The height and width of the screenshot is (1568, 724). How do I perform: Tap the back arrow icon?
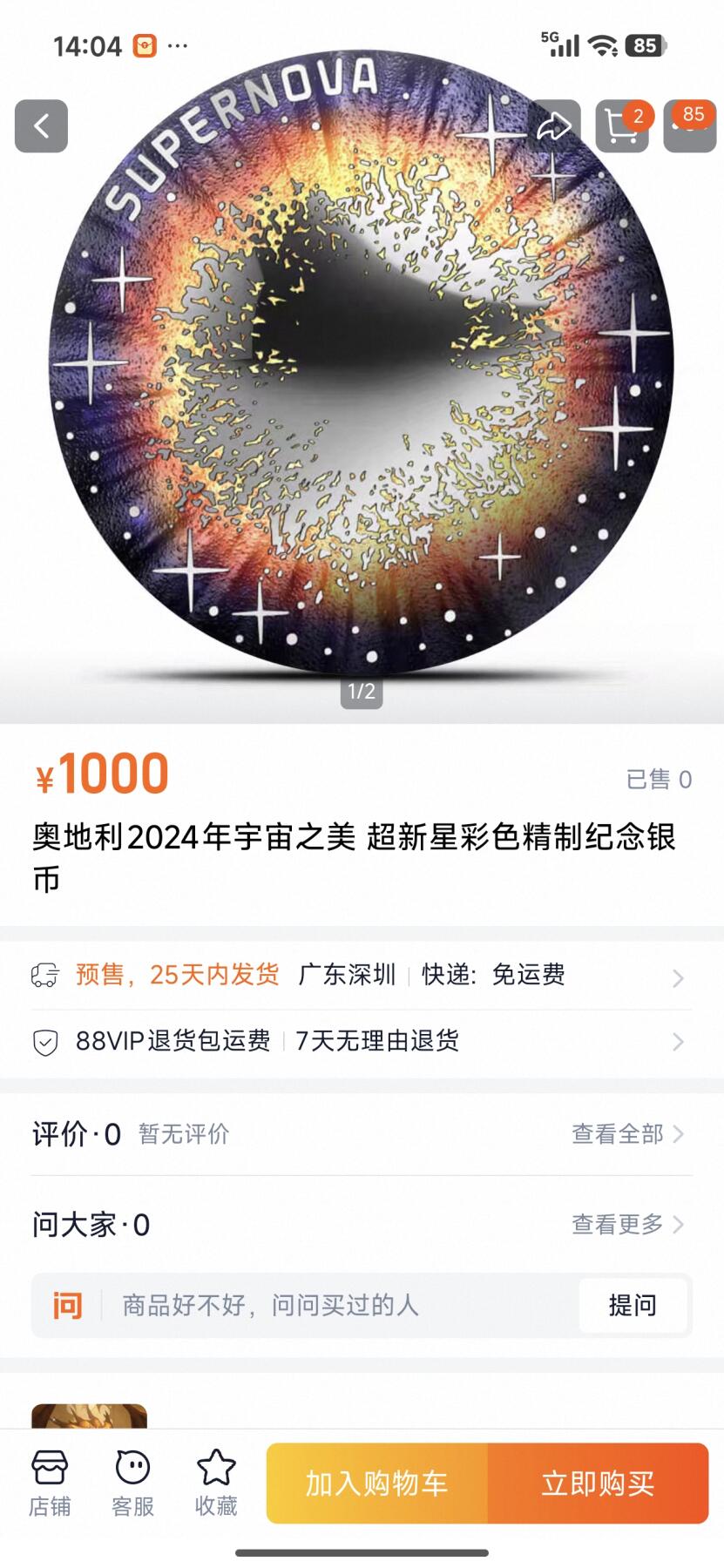(41, 126)
